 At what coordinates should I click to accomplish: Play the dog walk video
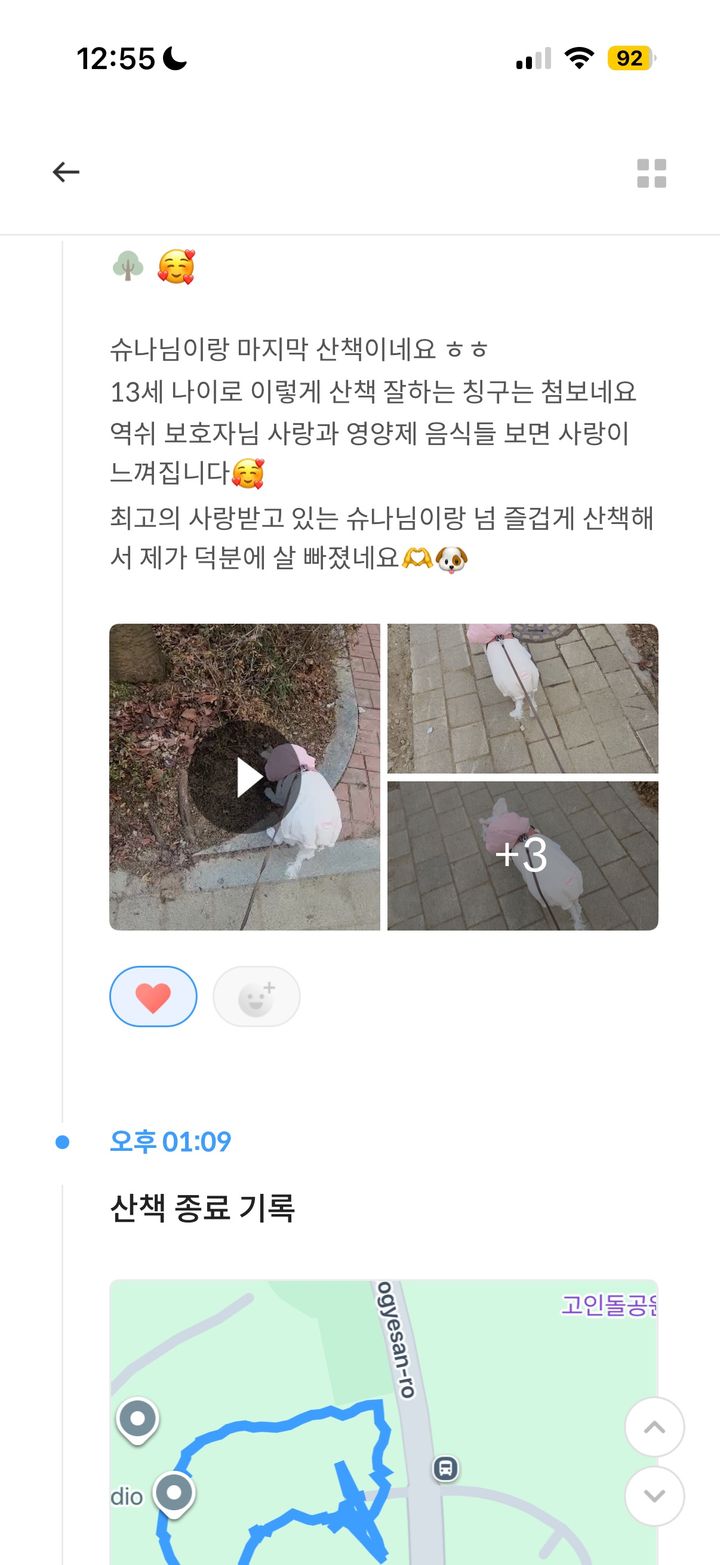click(245, 777)
